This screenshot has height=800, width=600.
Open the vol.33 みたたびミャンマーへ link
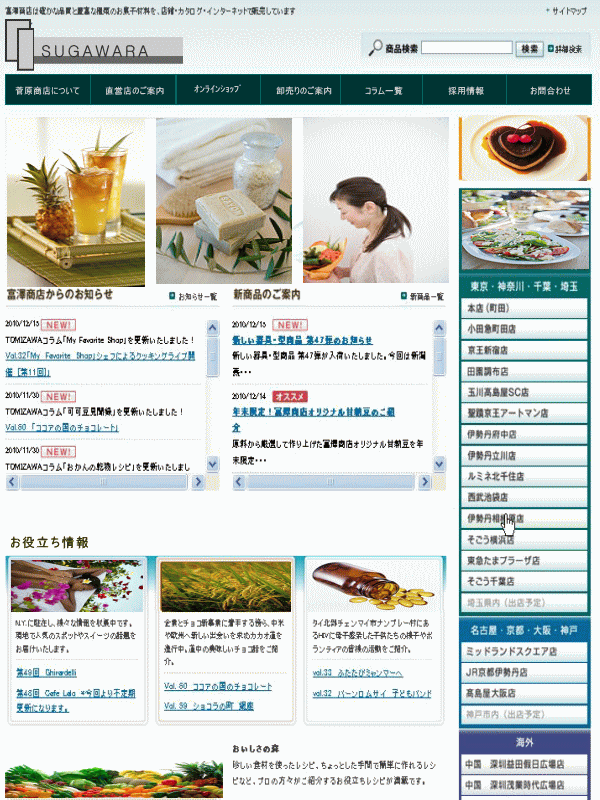pos(358,672)
